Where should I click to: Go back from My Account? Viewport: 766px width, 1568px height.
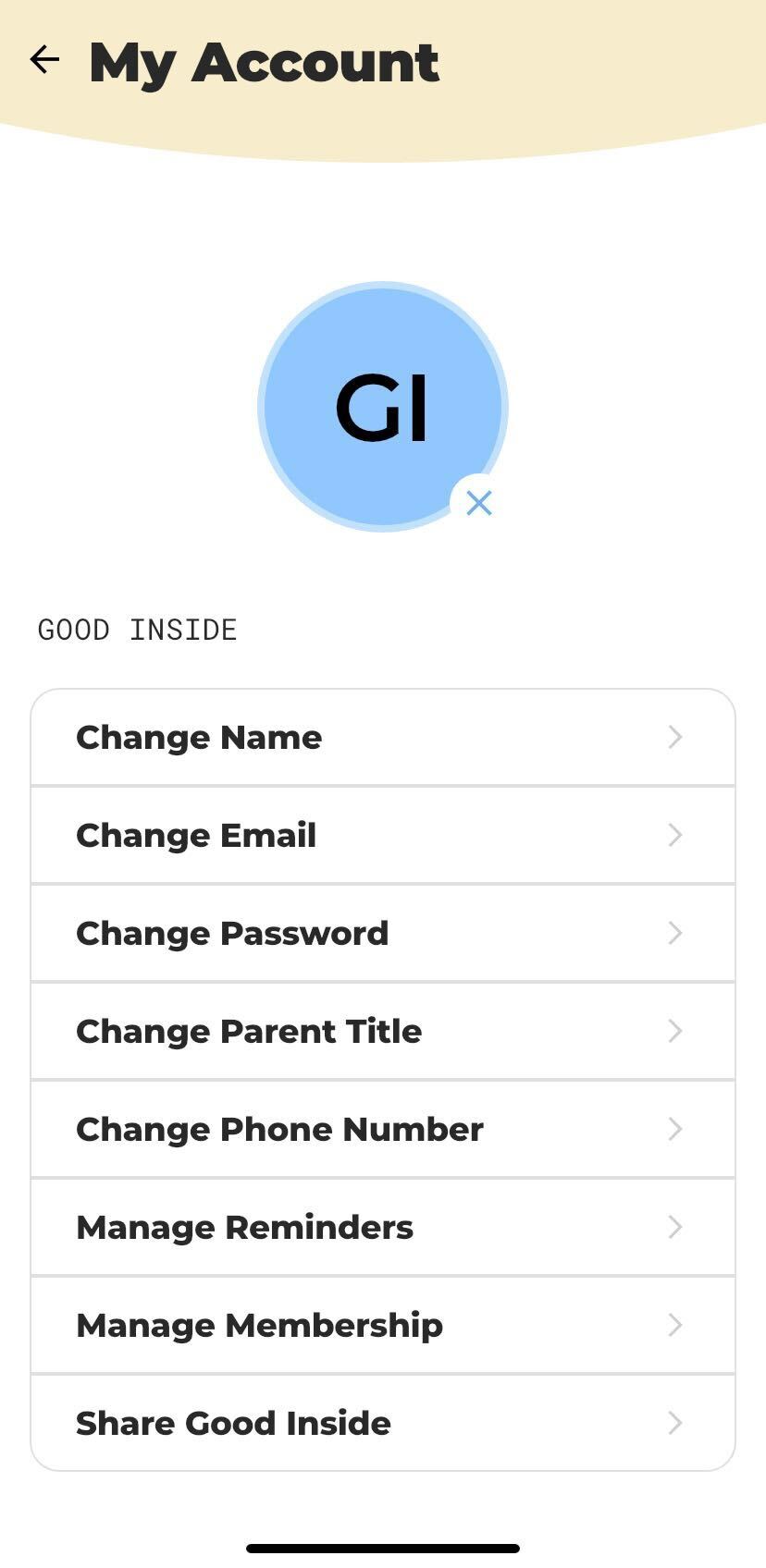pos(44,60)
